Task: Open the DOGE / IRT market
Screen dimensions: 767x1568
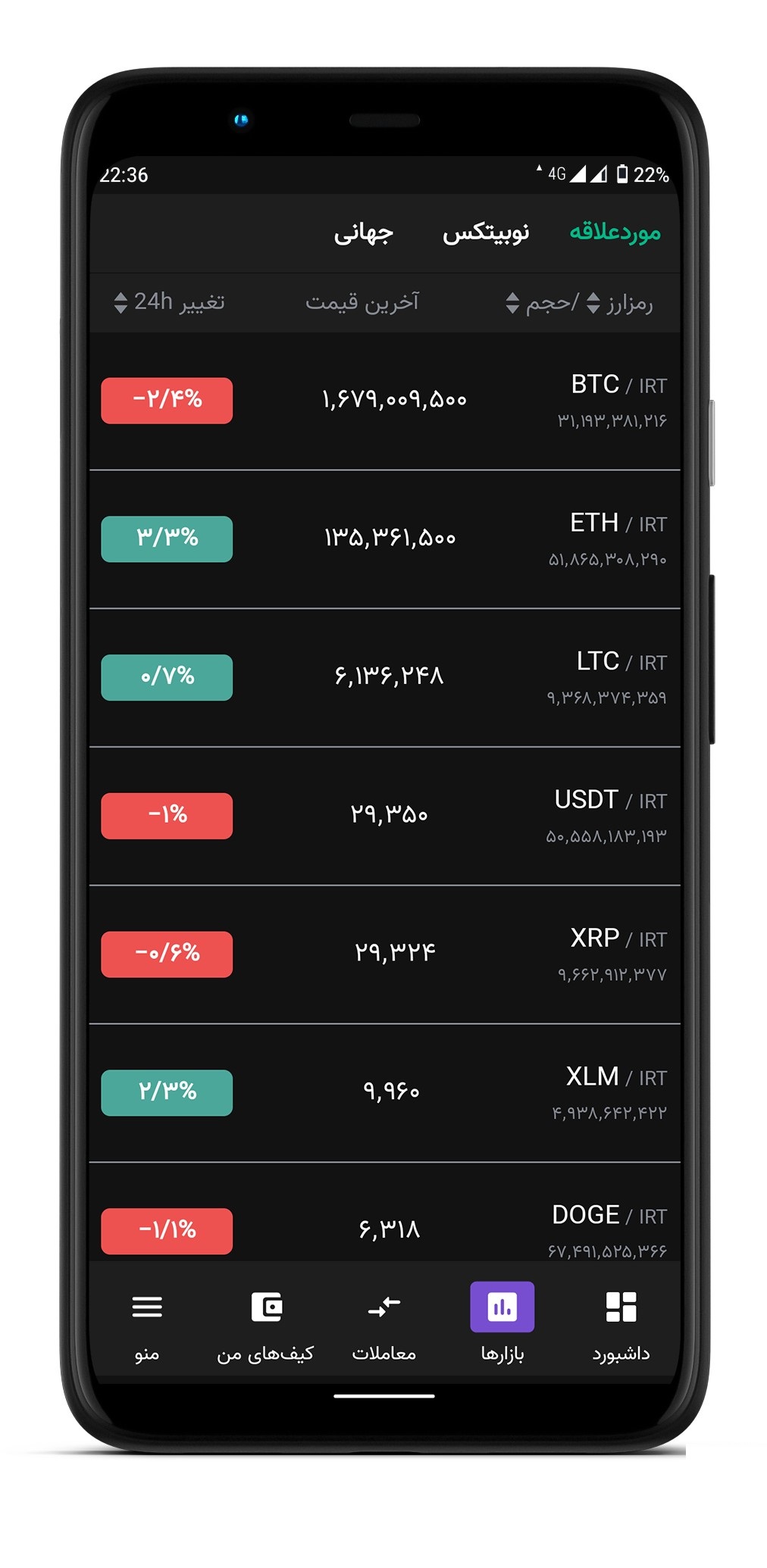Action: 385,1212
